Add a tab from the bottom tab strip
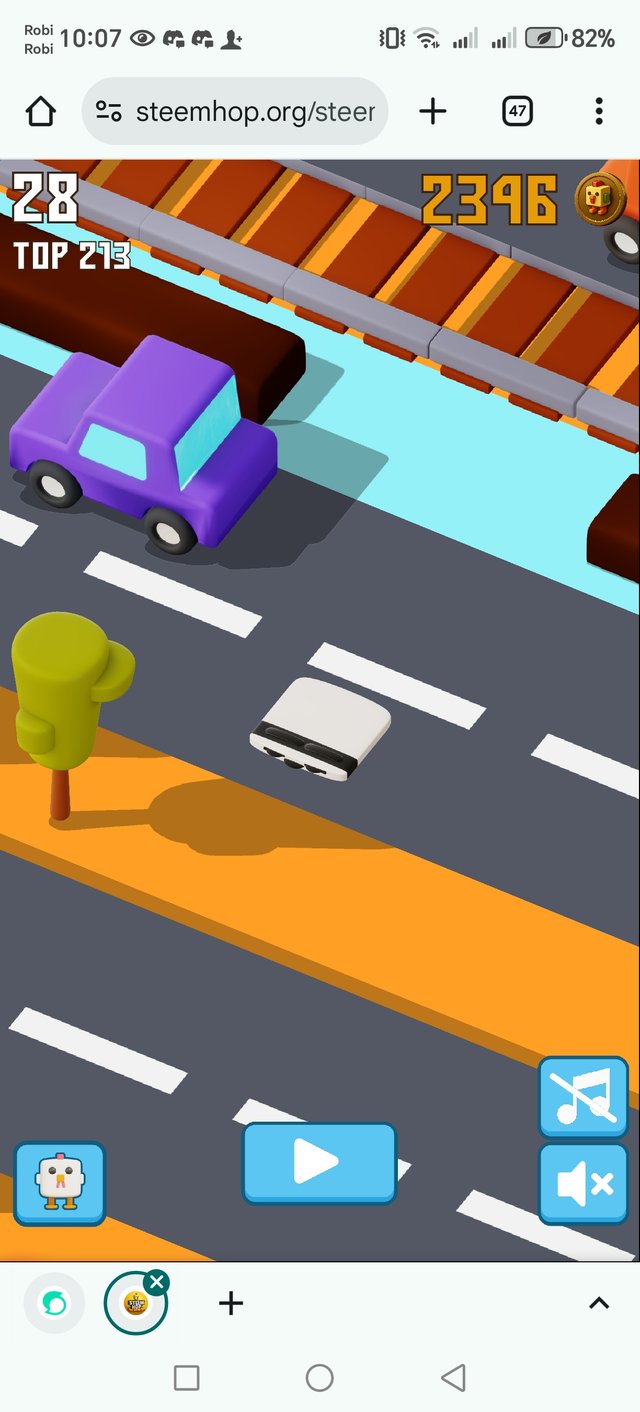This screenshot has height=1412, width=640. coord(231,1303)
